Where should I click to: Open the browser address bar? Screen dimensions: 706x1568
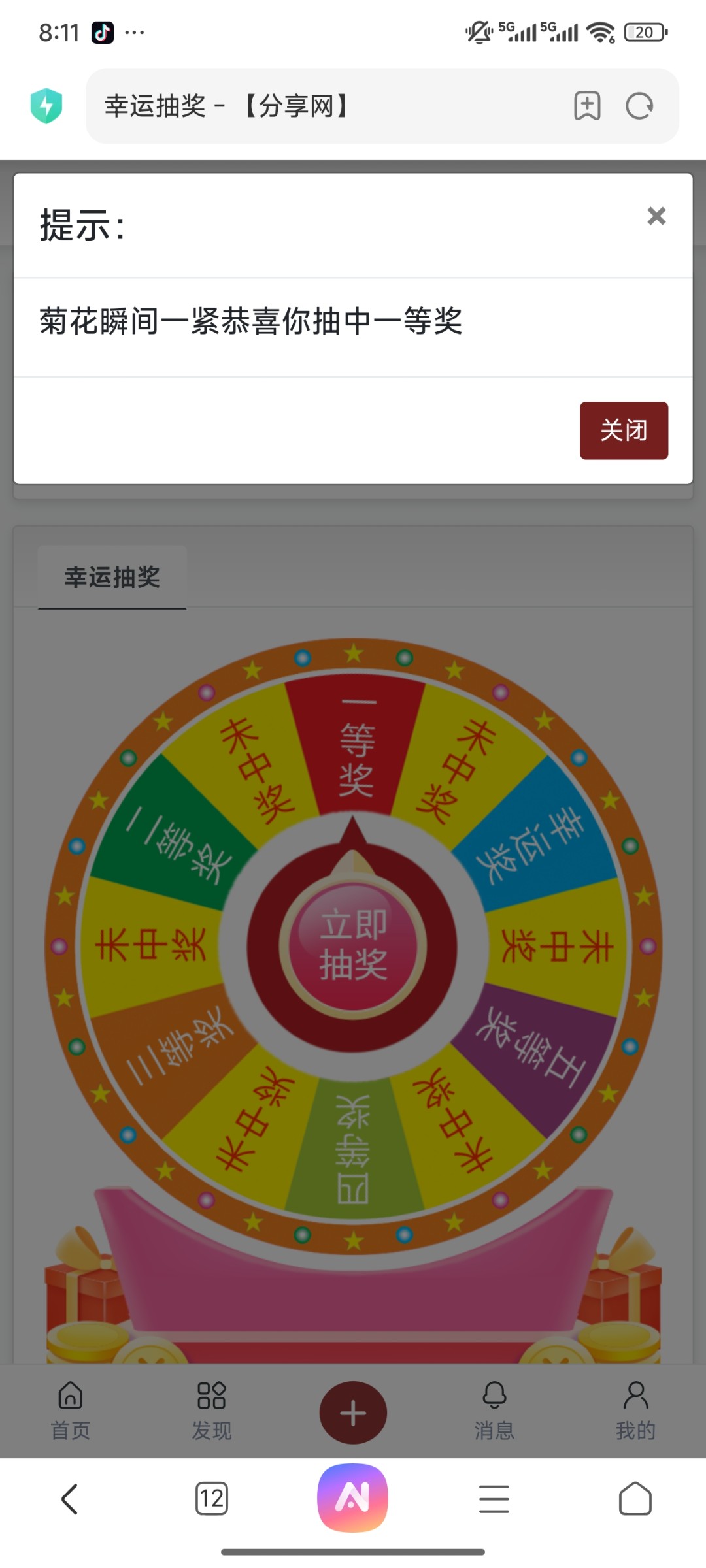click(327, 106)
